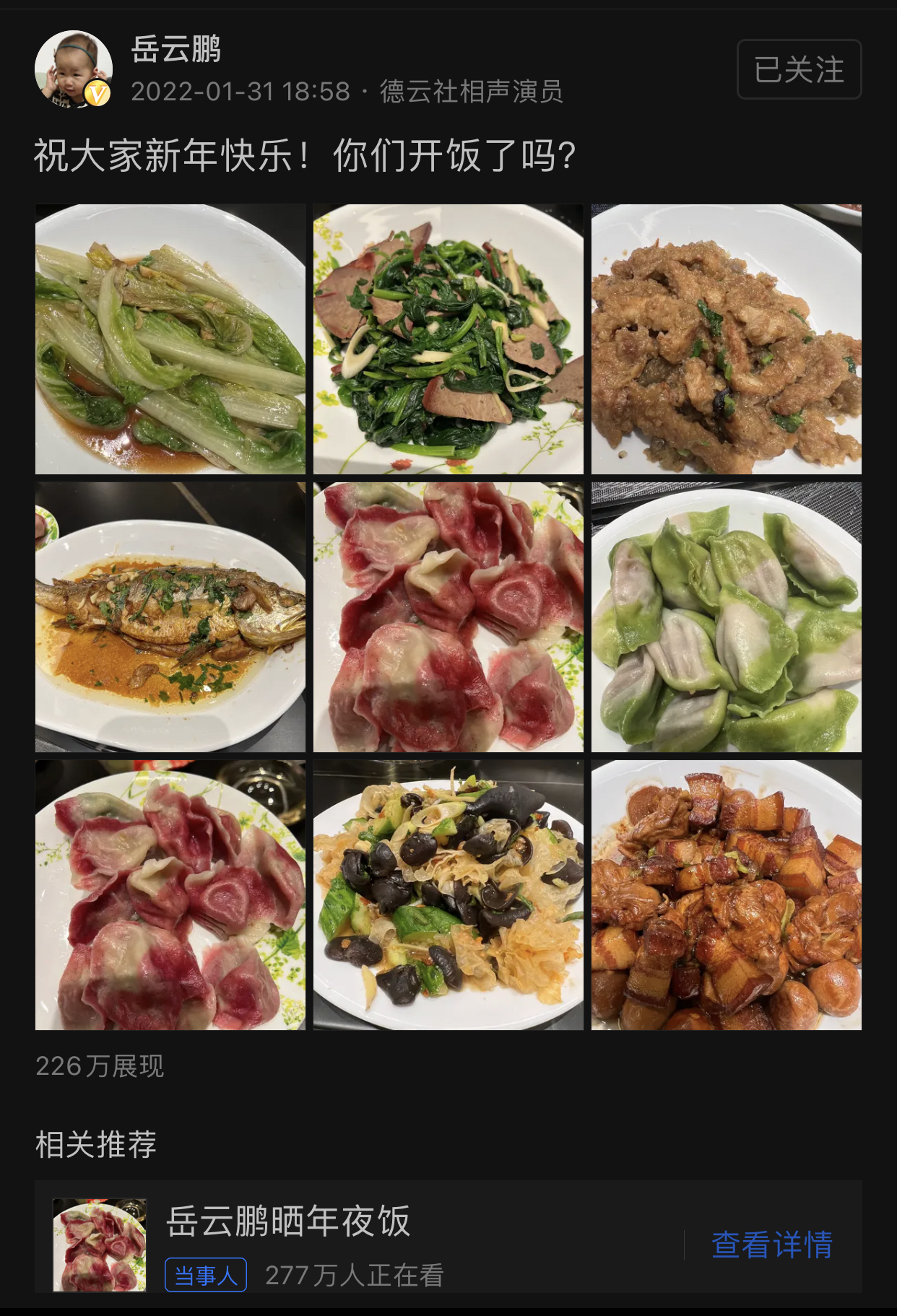Tap 查看详情 to view topic details
The image size is (897, 1316).
click(x=771, y=1245)
